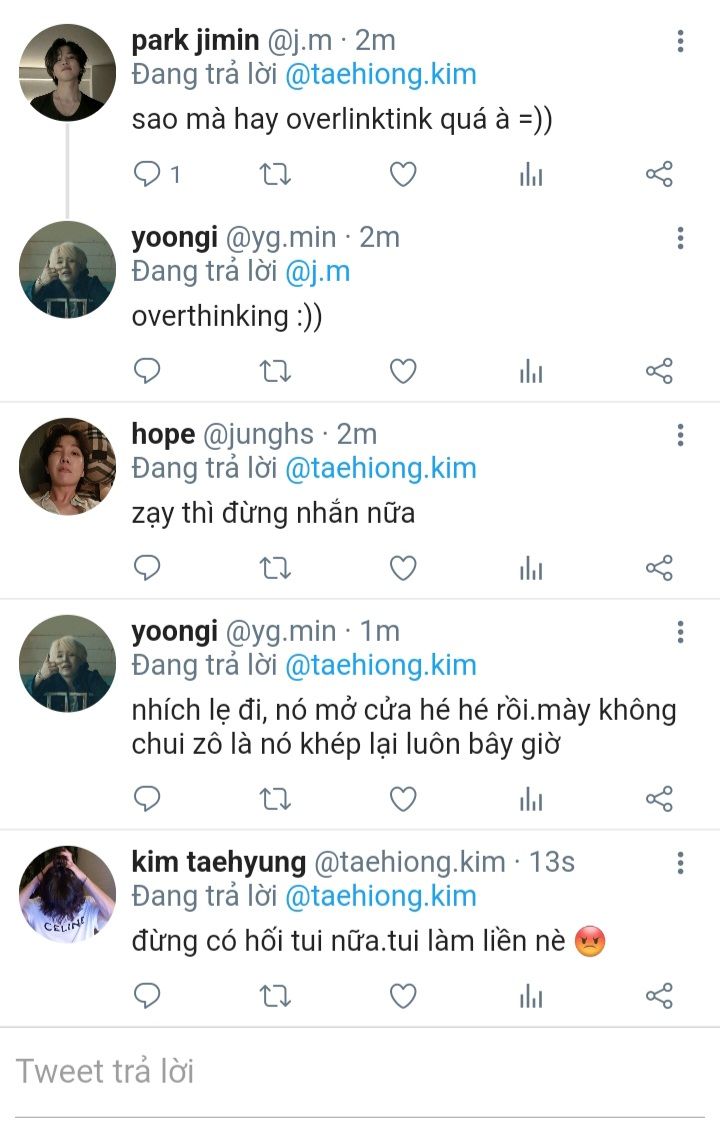This screenshot has width=720, height=1121.
Task: Retweet kim taehyung's tweet
Action: (x=275, y=996)
